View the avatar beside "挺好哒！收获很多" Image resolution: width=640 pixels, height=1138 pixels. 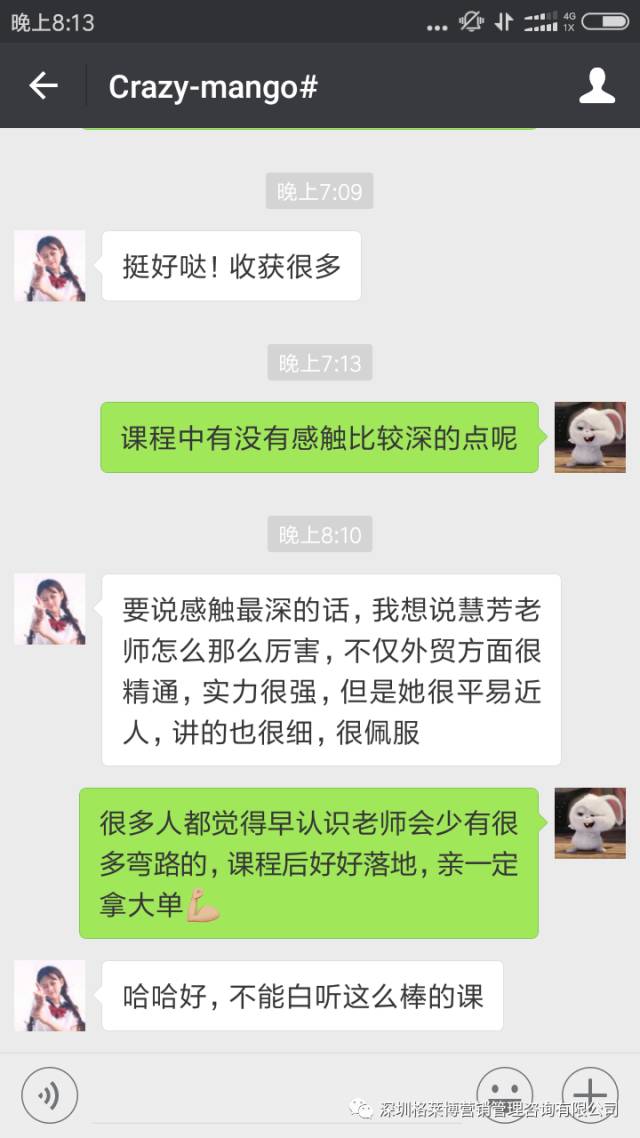[50, 266]
